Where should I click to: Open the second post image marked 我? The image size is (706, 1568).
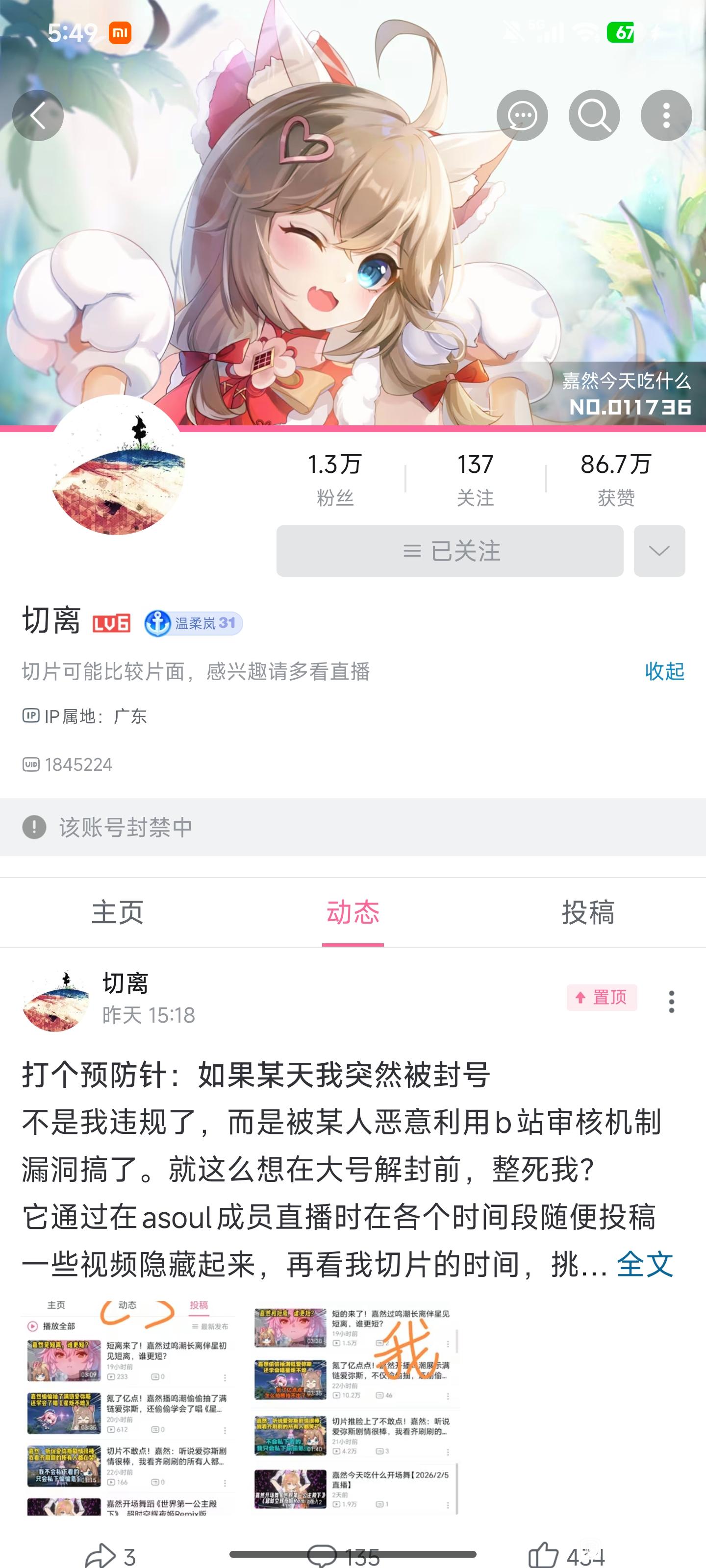(355, 1407)
